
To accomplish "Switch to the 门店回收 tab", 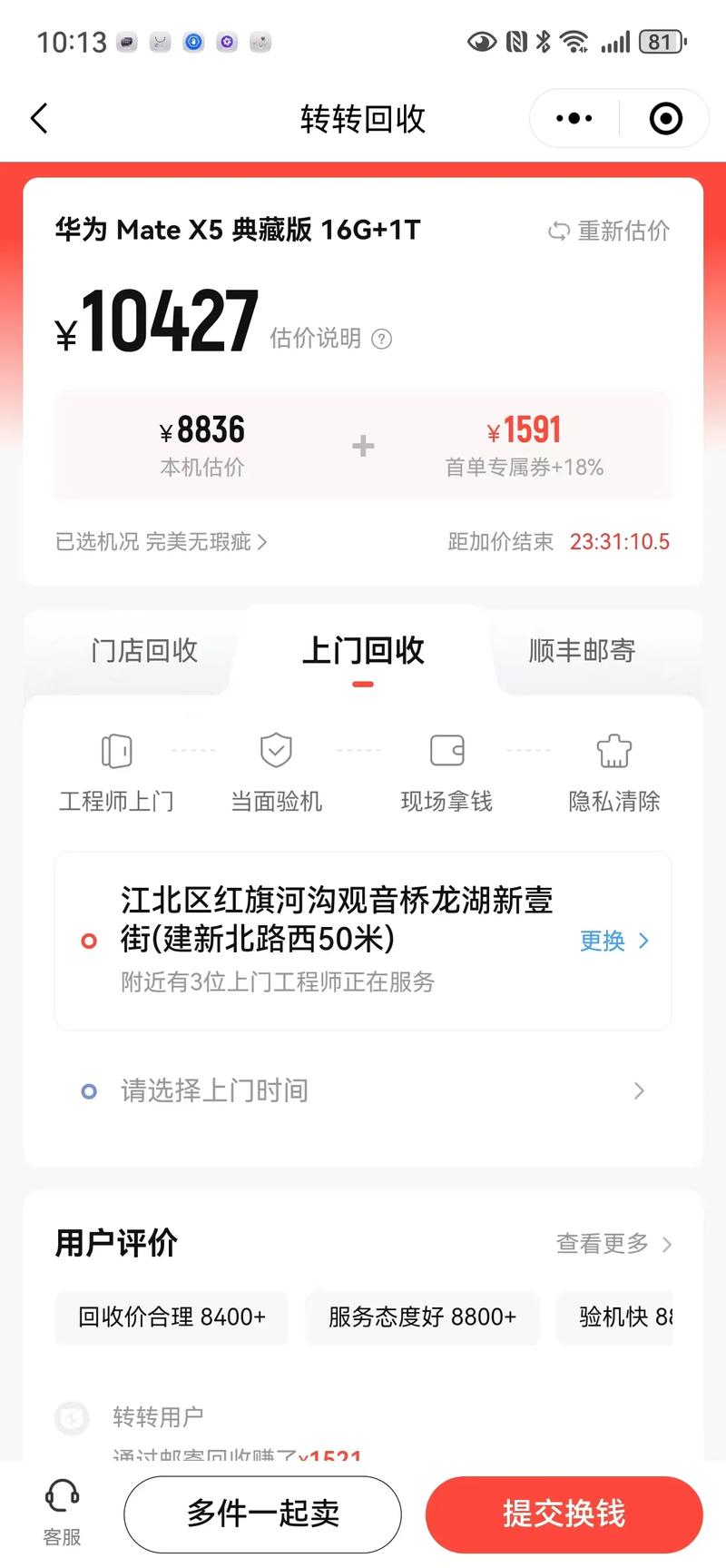I will point(145,650).
